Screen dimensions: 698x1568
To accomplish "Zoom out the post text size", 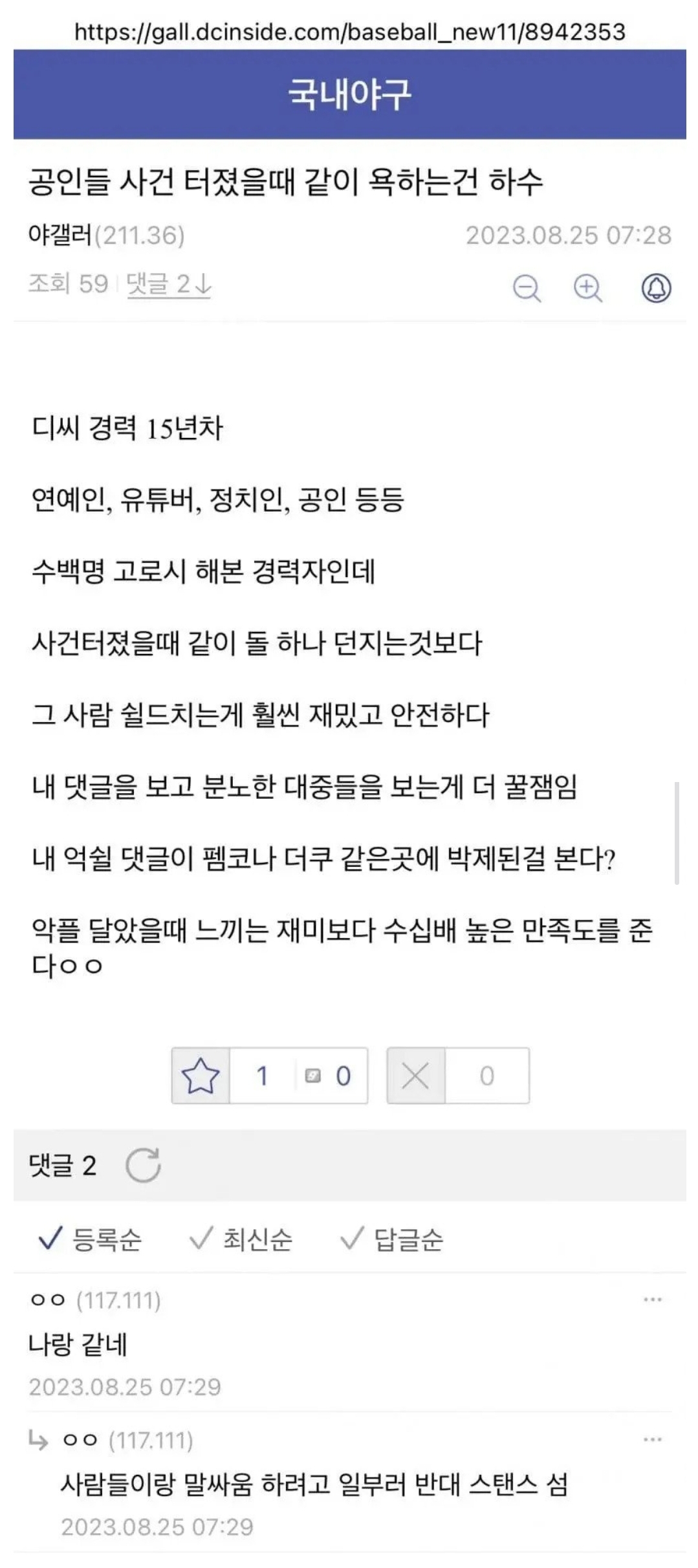I will coord(527,288).
